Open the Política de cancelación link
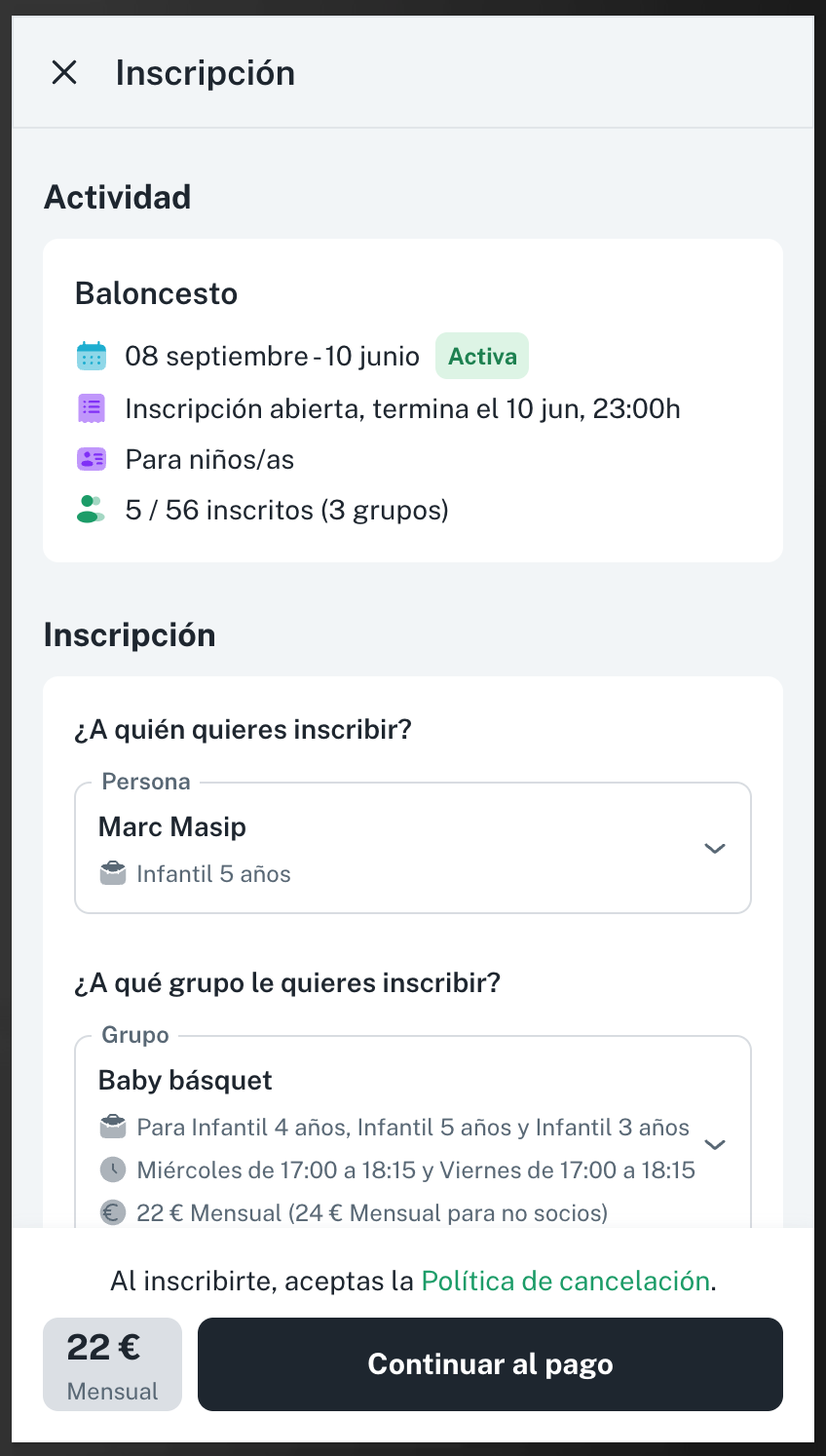Viewport: 826px width, 1456px height. [x=565, y=1281]
